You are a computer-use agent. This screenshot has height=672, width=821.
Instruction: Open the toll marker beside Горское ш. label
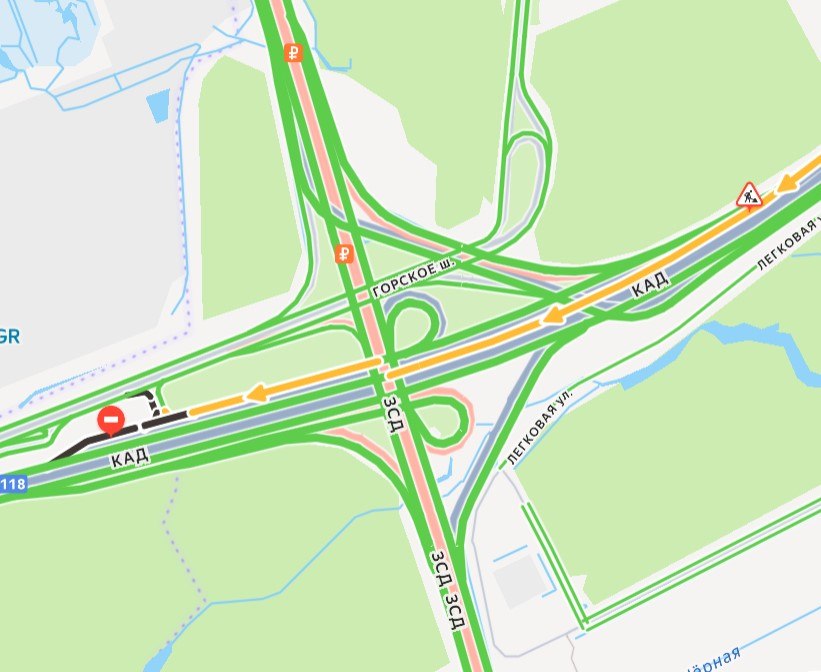[x=344, y=254]
